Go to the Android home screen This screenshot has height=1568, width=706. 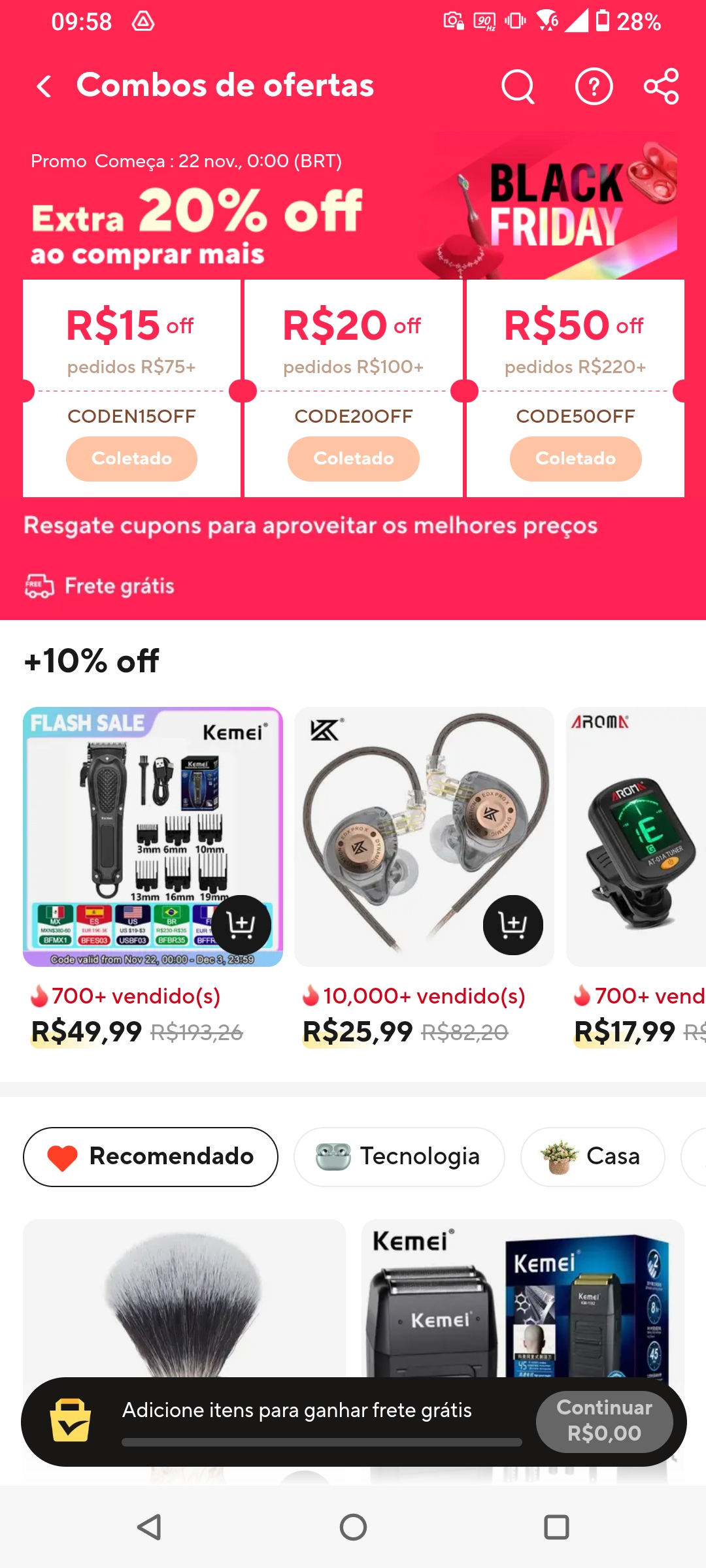pos(353,1527)
